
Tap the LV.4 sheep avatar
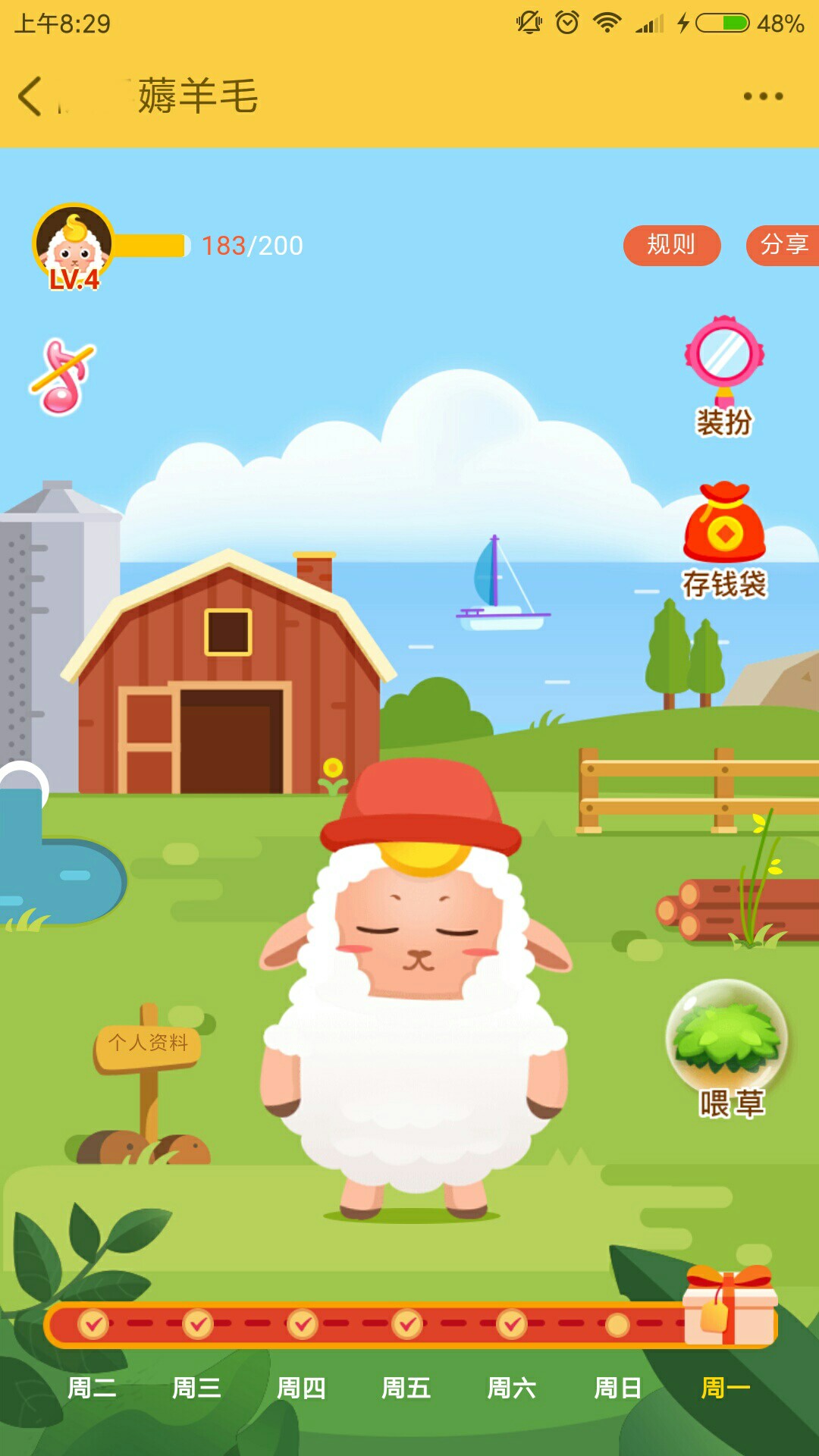(x=74, y=246)
